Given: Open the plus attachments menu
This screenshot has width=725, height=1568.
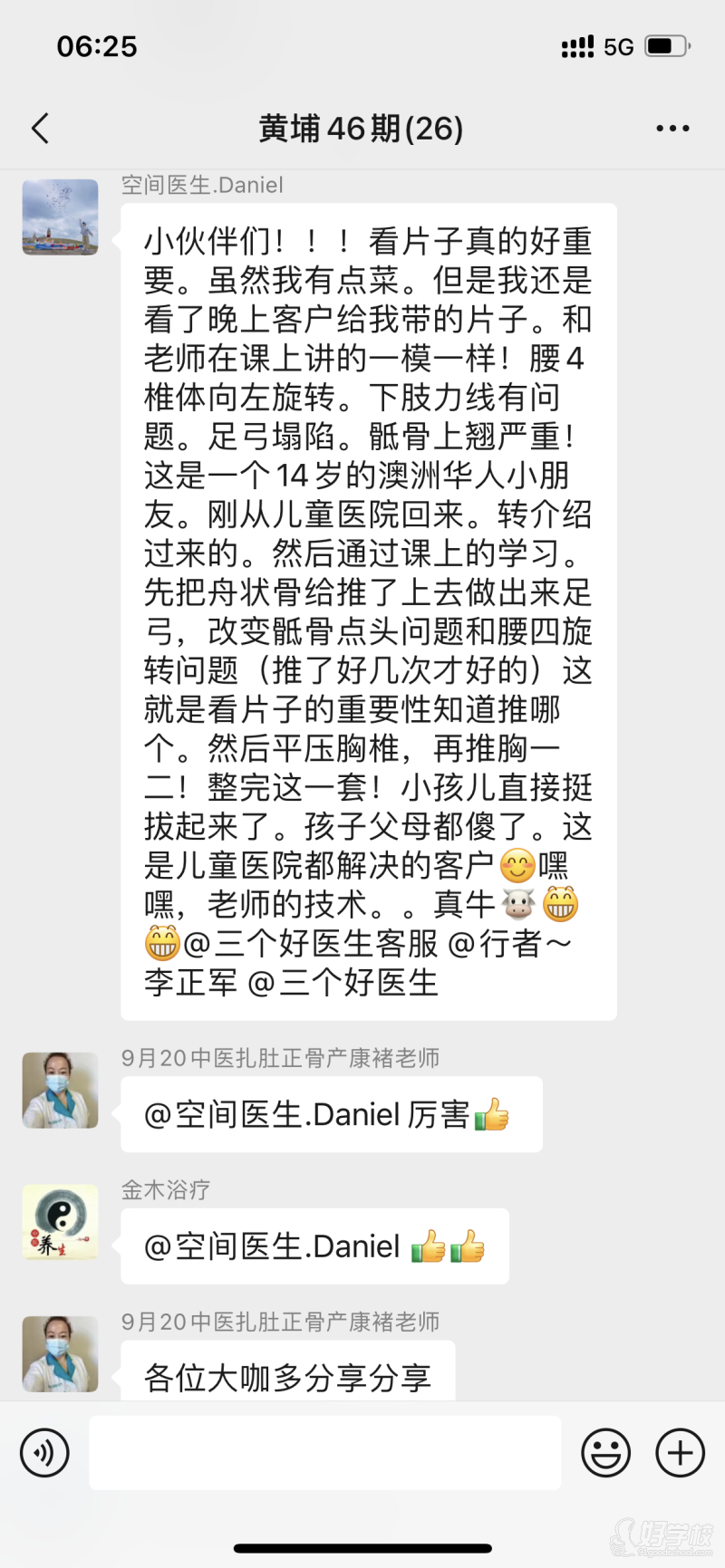Looking at the screenshot, I should 680,1452.
